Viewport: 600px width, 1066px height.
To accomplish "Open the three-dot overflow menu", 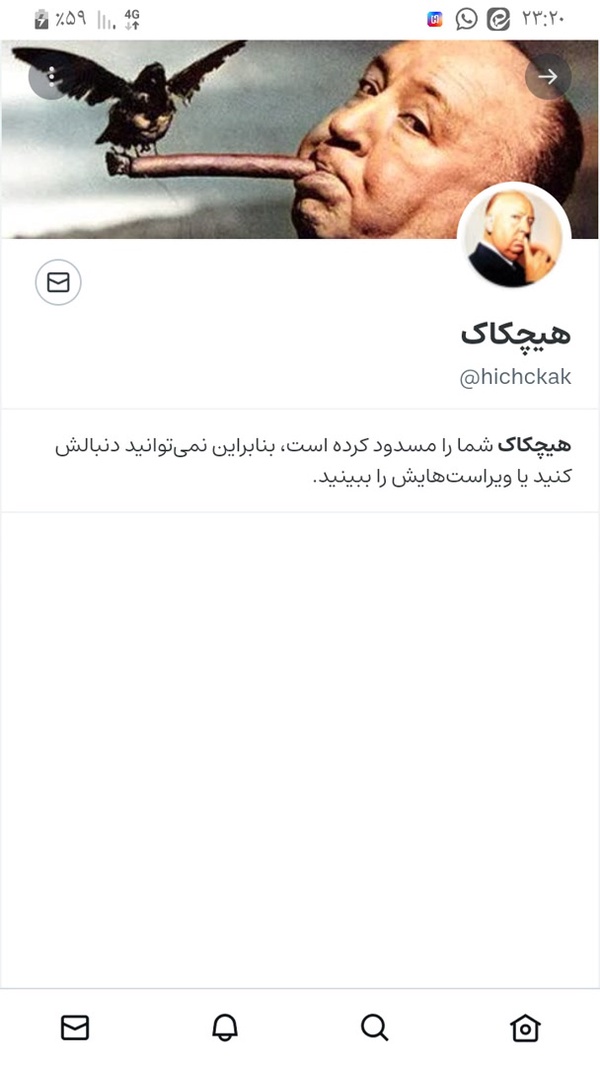I will [x=52, y=77].
